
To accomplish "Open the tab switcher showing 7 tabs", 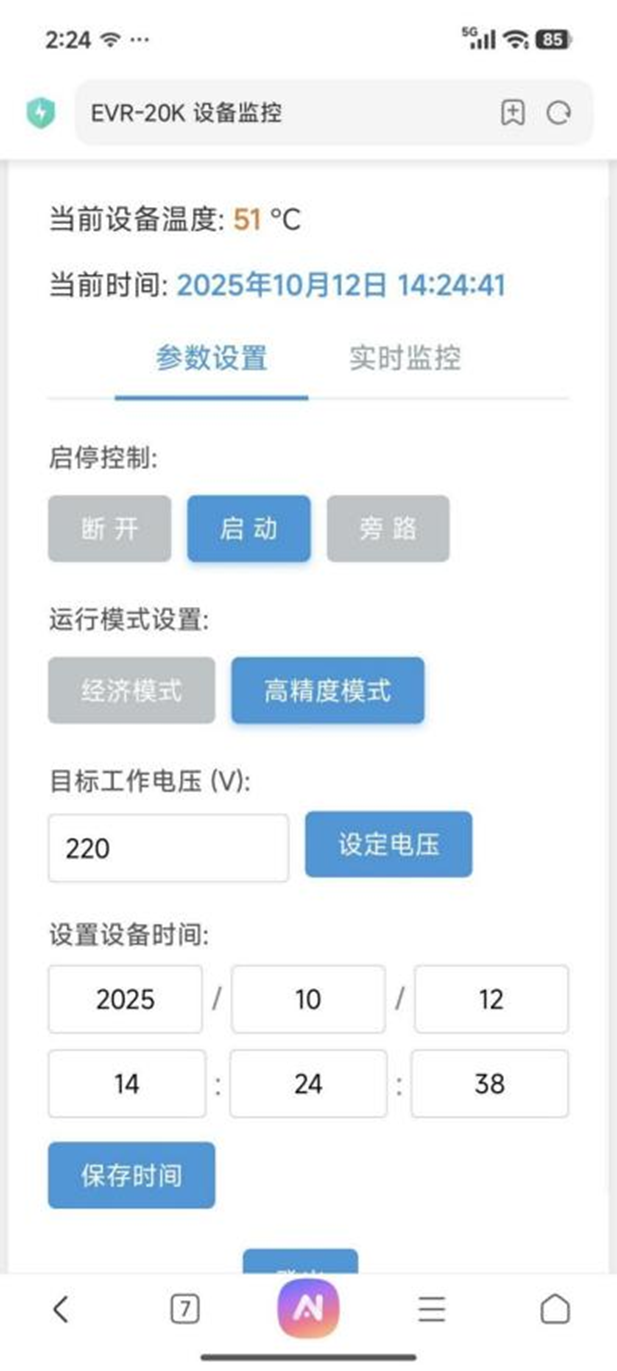I will pos(184,1309).
